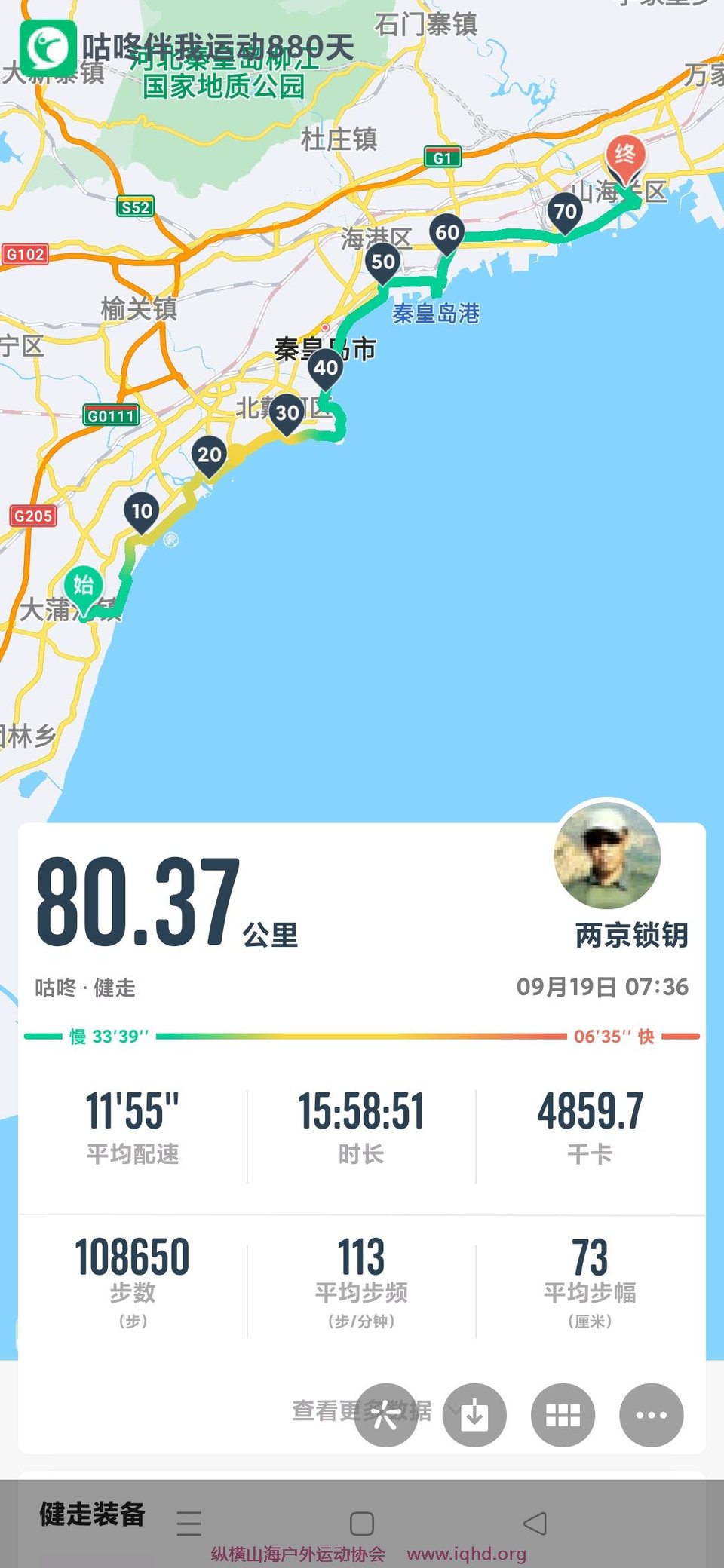Open the grid view floating button
Image resolution: width=724 pixels, height=1568 pixels.
563,1415
